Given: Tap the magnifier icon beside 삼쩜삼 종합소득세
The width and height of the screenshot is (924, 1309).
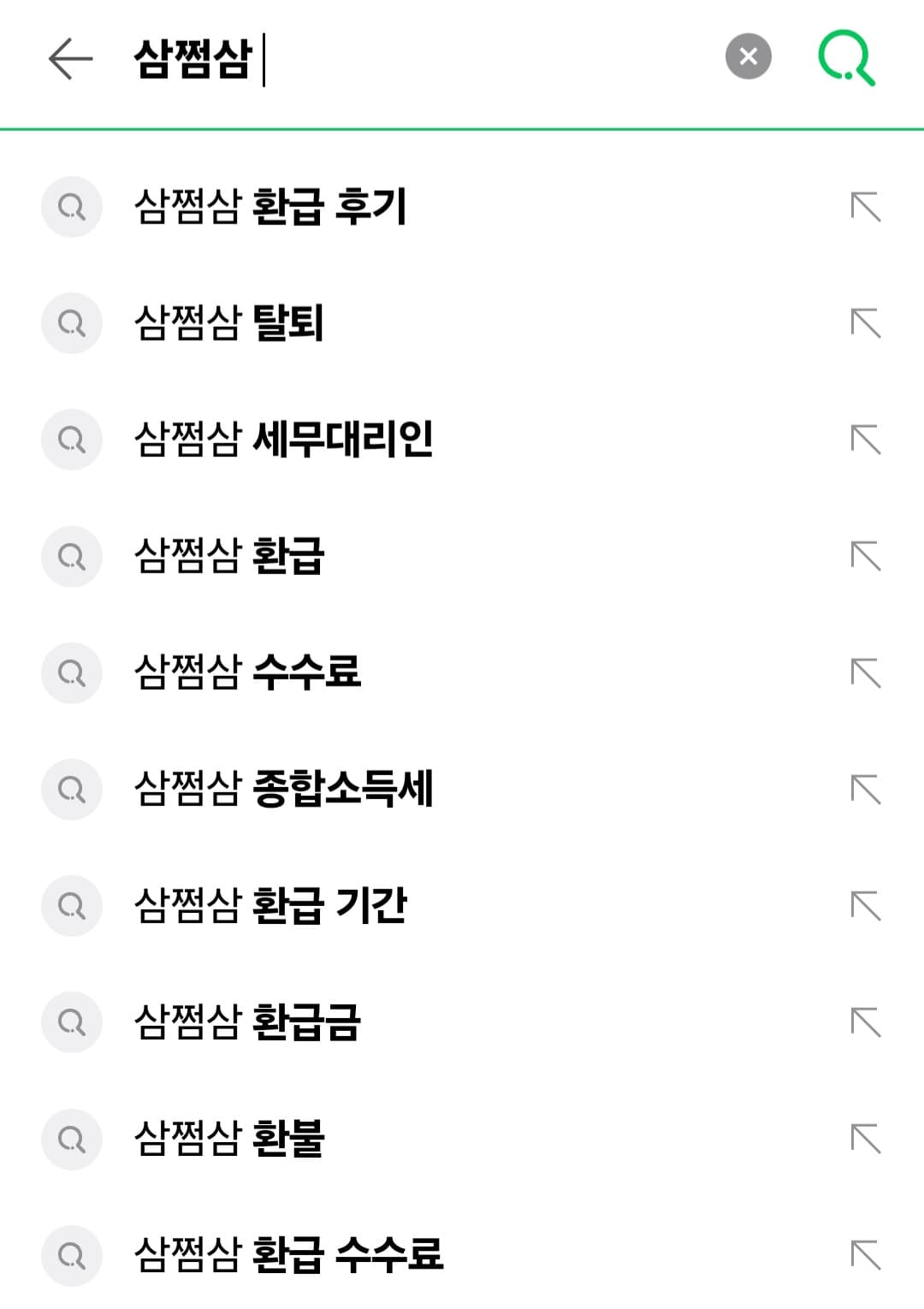Looking at the screenshot, I should (x=72, y=789).
